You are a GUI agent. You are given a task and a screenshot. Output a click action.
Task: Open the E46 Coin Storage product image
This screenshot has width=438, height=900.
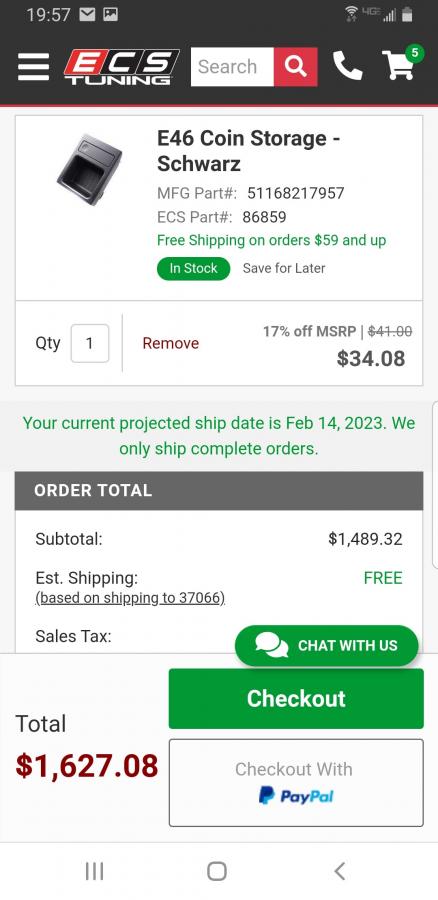(x=89, y=169)
